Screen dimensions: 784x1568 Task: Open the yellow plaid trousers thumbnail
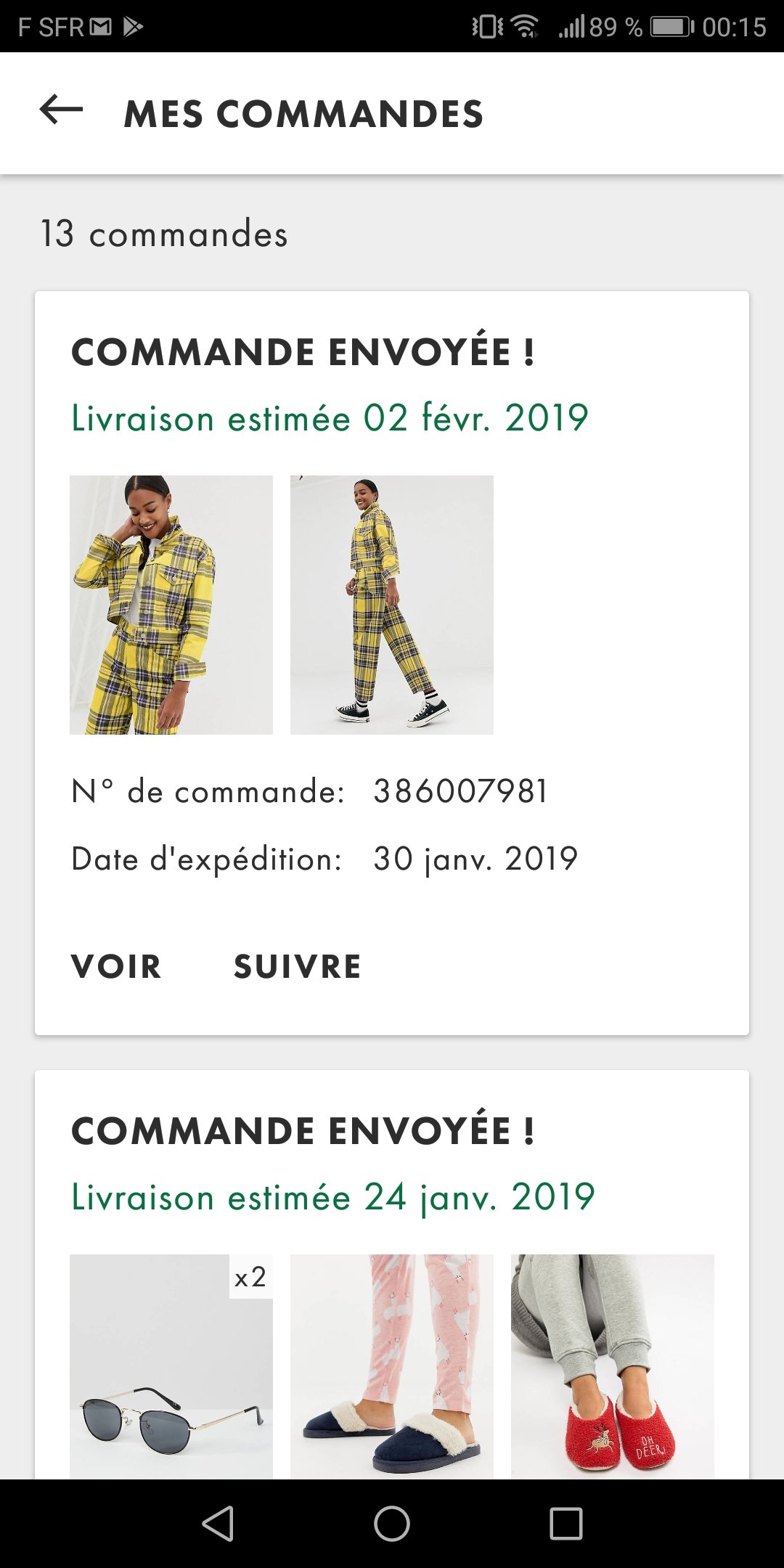(x=392, y=605)
